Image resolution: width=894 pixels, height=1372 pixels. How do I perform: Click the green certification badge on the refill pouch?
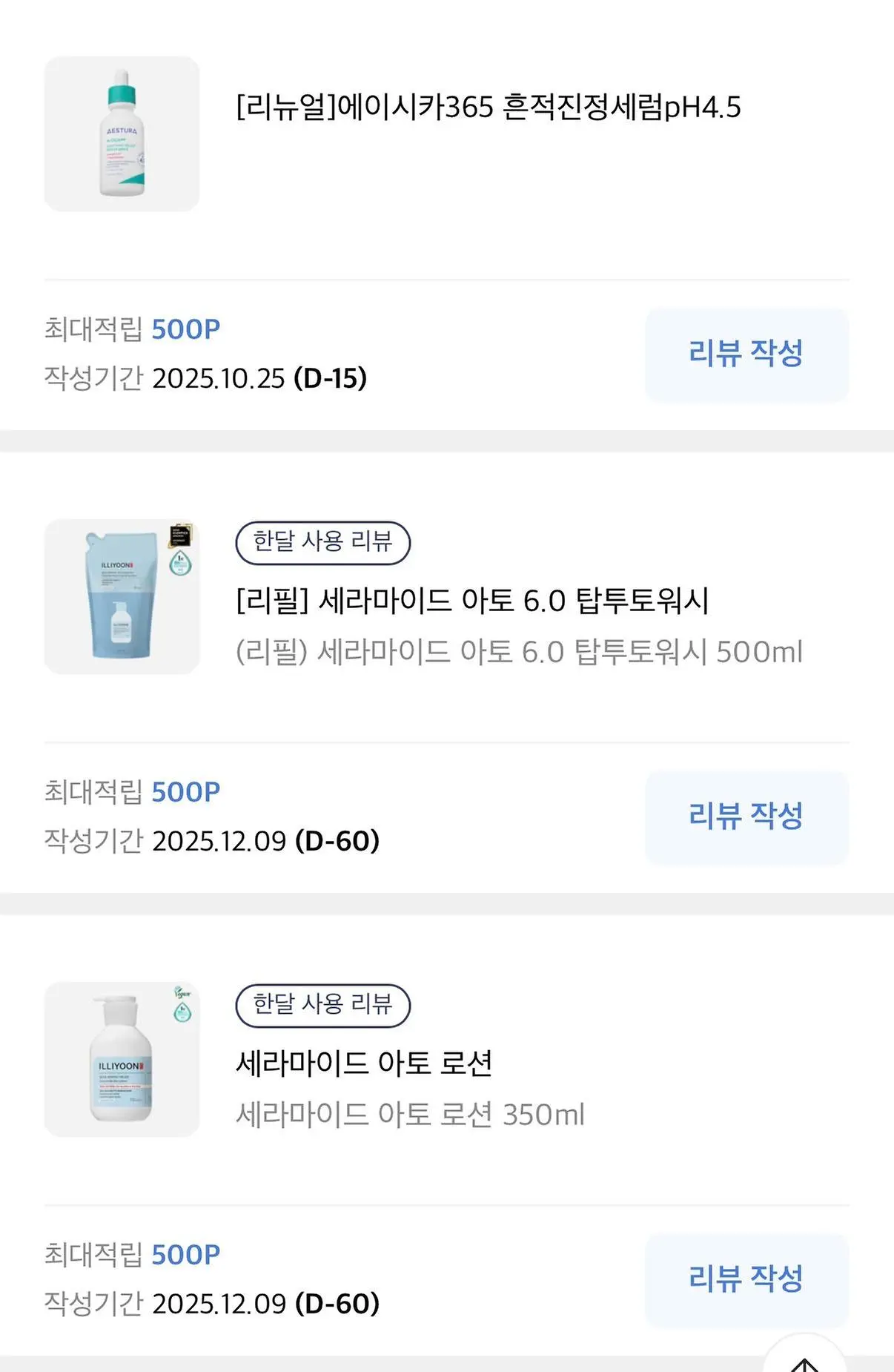(x=179, y=564)
